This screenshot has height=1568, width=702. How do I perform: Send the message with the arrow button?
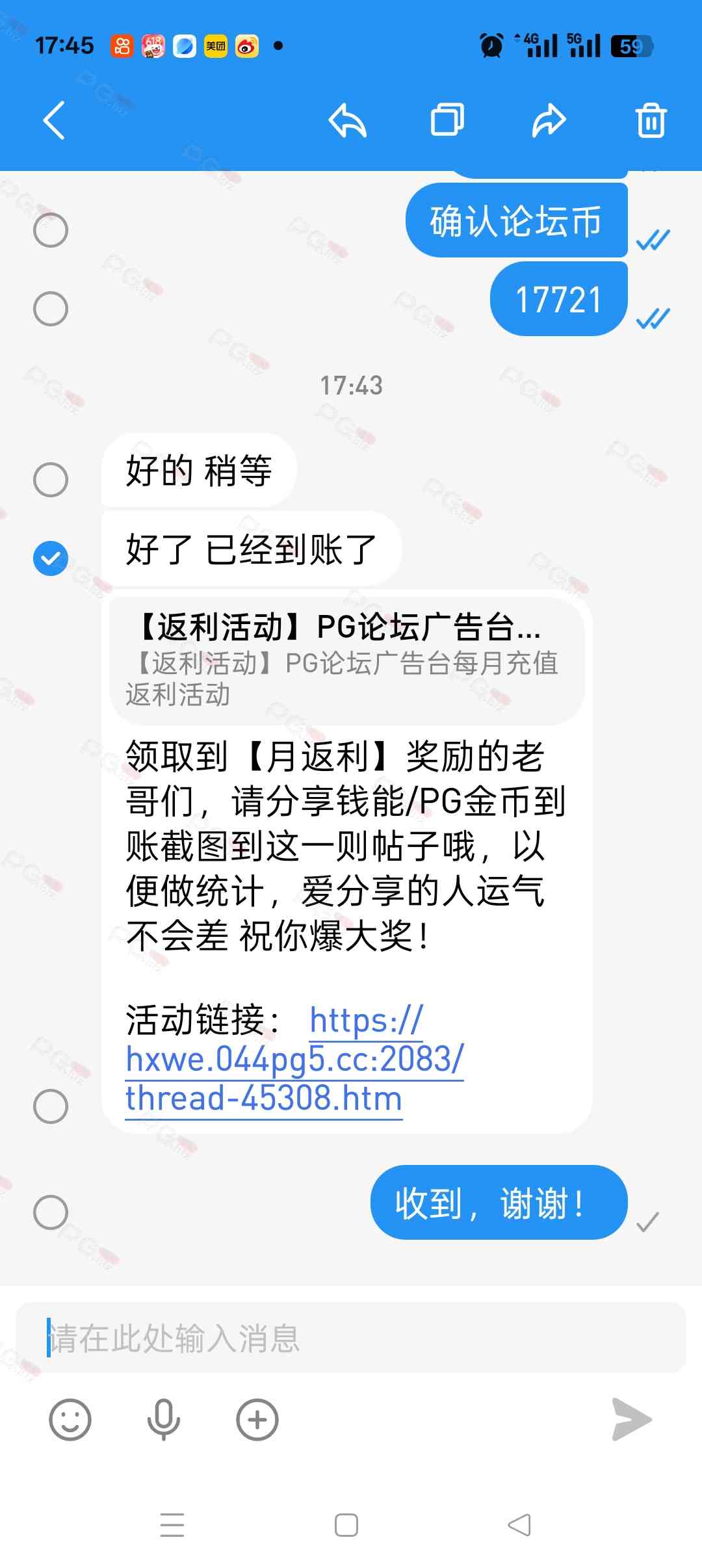pos(632,1420)
